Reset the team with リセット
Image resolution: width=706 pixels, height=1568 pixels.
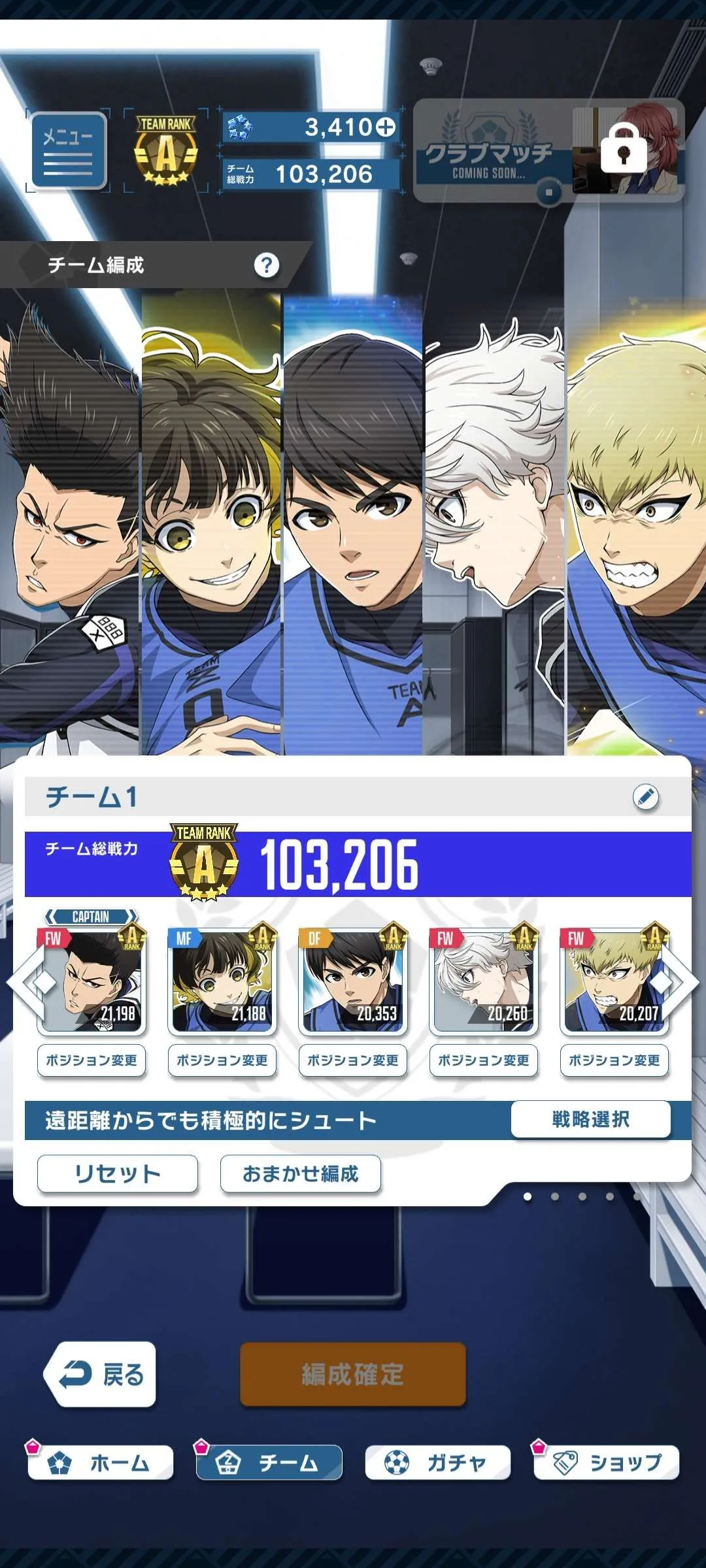(x=118, y=1173)
